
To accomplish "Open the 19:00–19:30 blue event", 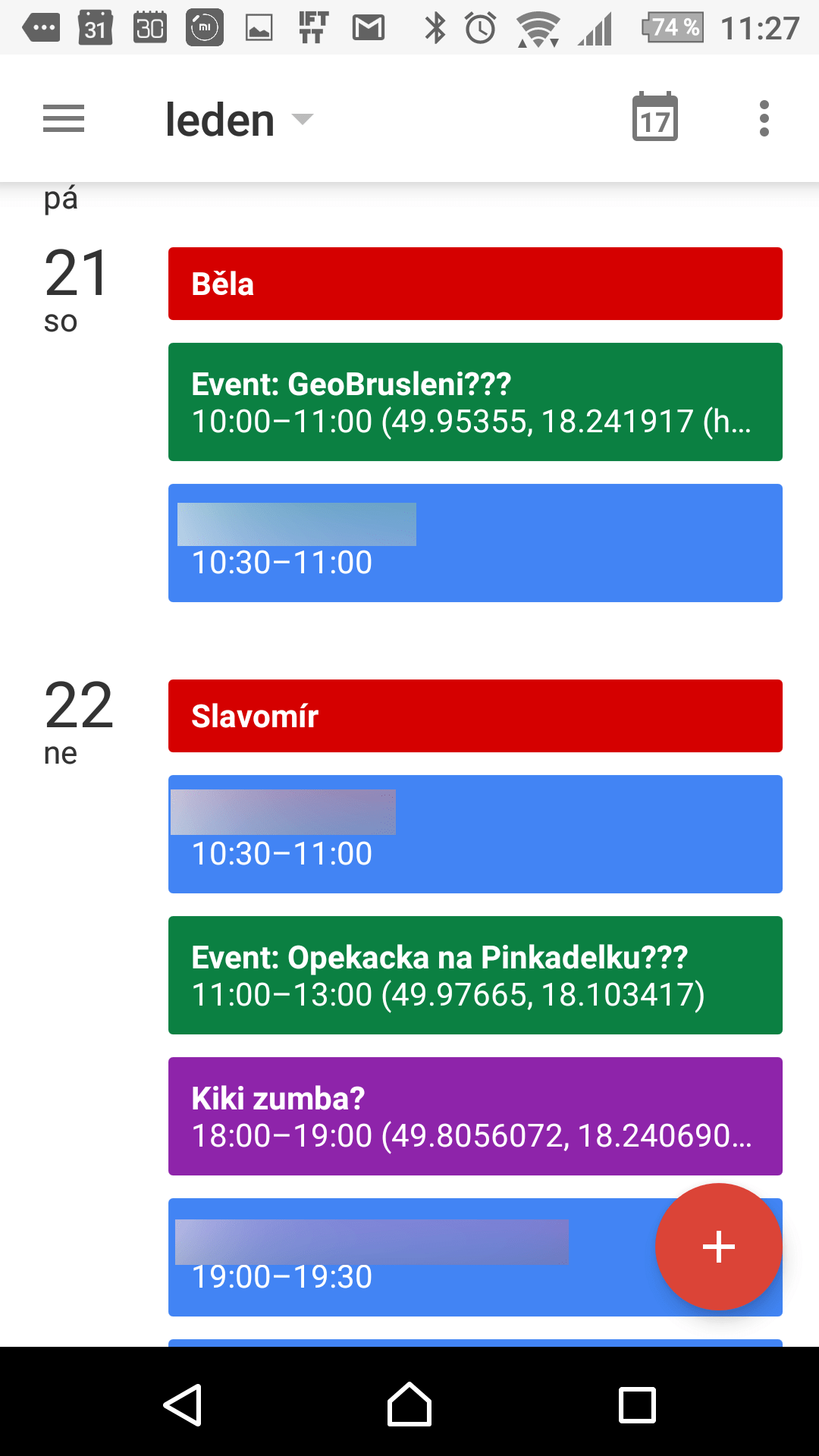I will tap(409, 1257).
